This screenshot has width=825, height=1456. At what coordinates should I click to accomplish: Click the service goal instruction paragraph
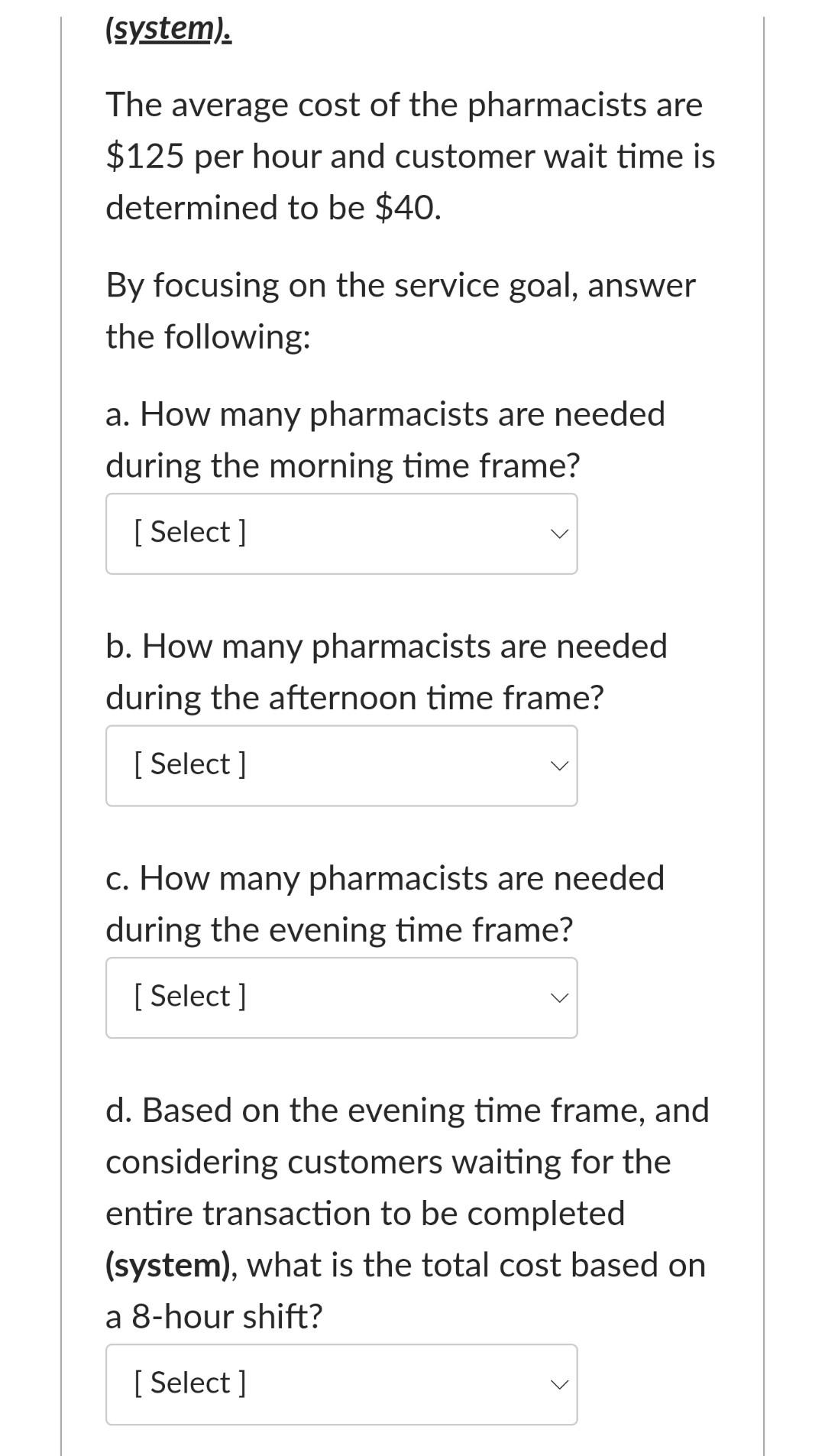(400, 310)
